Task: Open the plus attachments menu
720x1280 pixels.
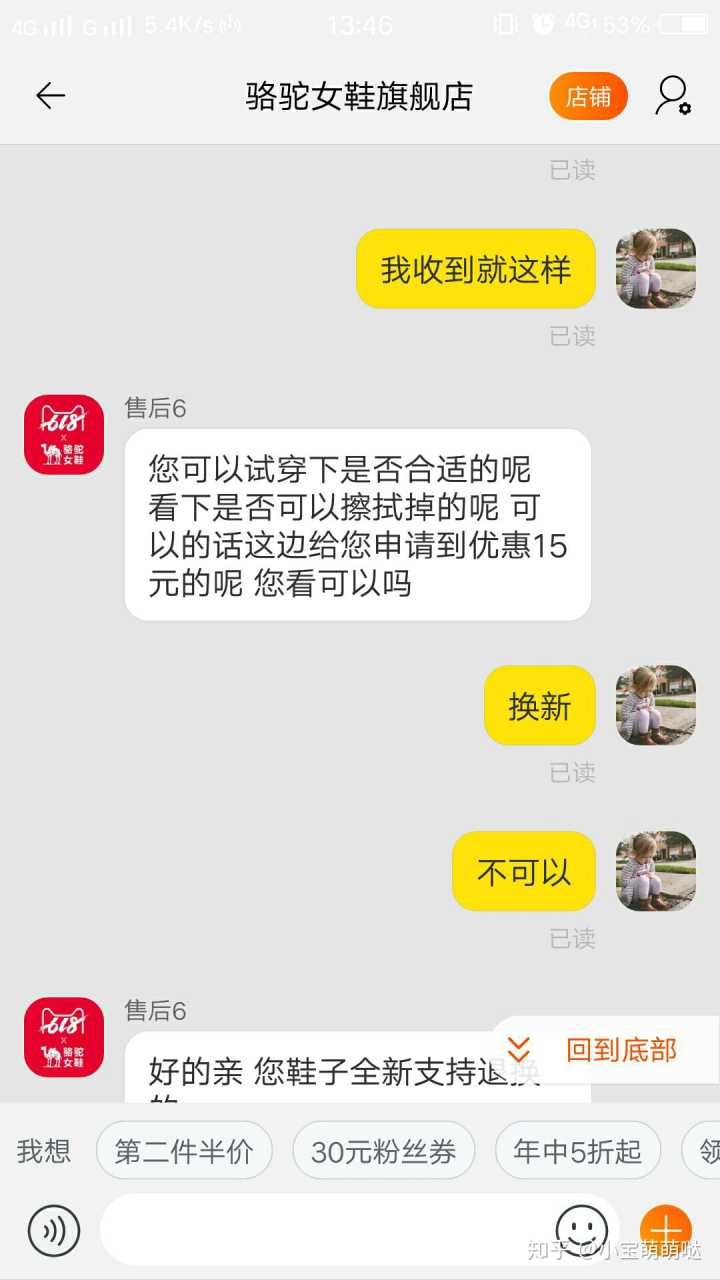Action: [666, 1230]
